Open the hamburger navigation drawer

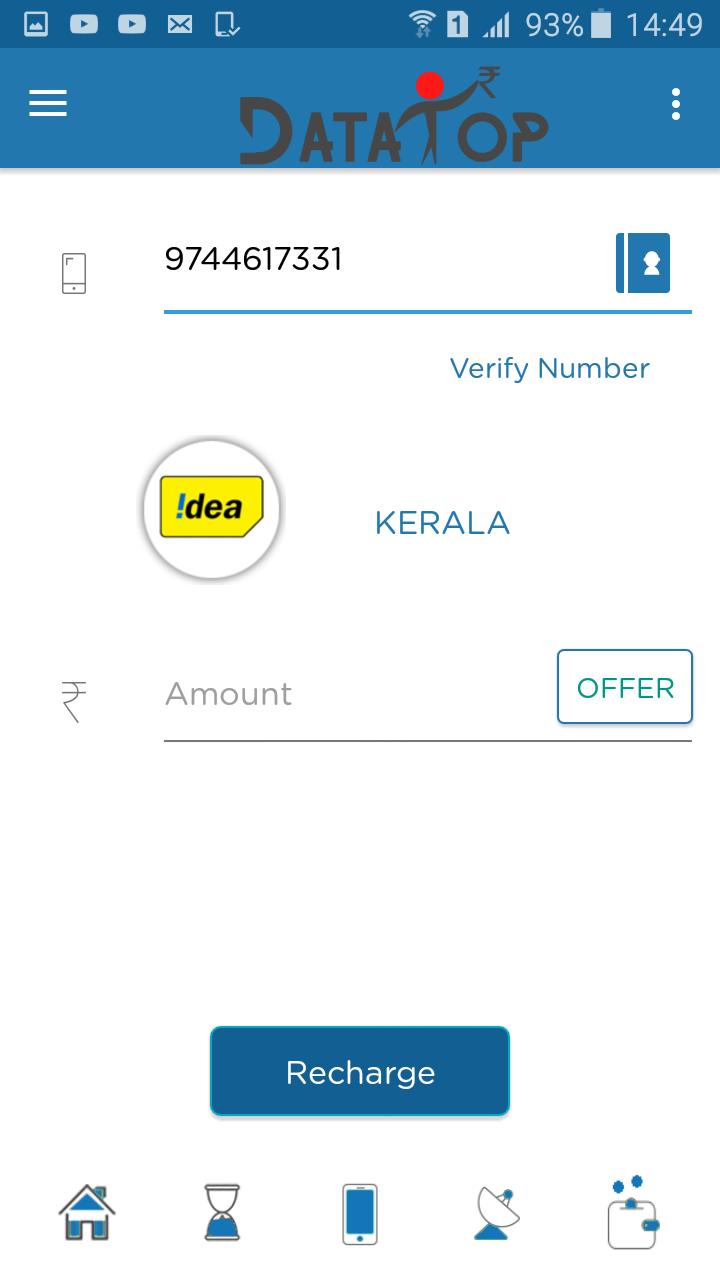click(x=48, y=103)
